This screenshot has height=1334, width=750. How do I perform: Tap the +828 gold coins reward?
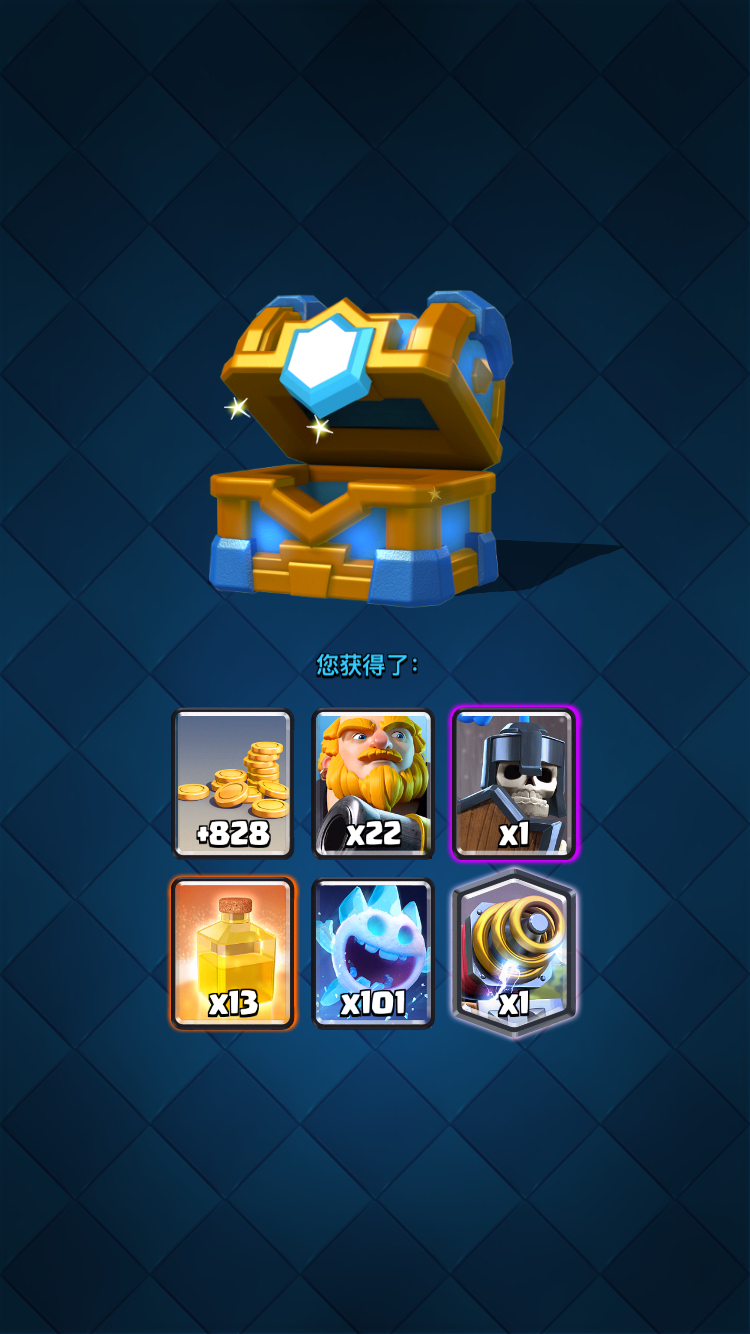(x=233, y=783)
